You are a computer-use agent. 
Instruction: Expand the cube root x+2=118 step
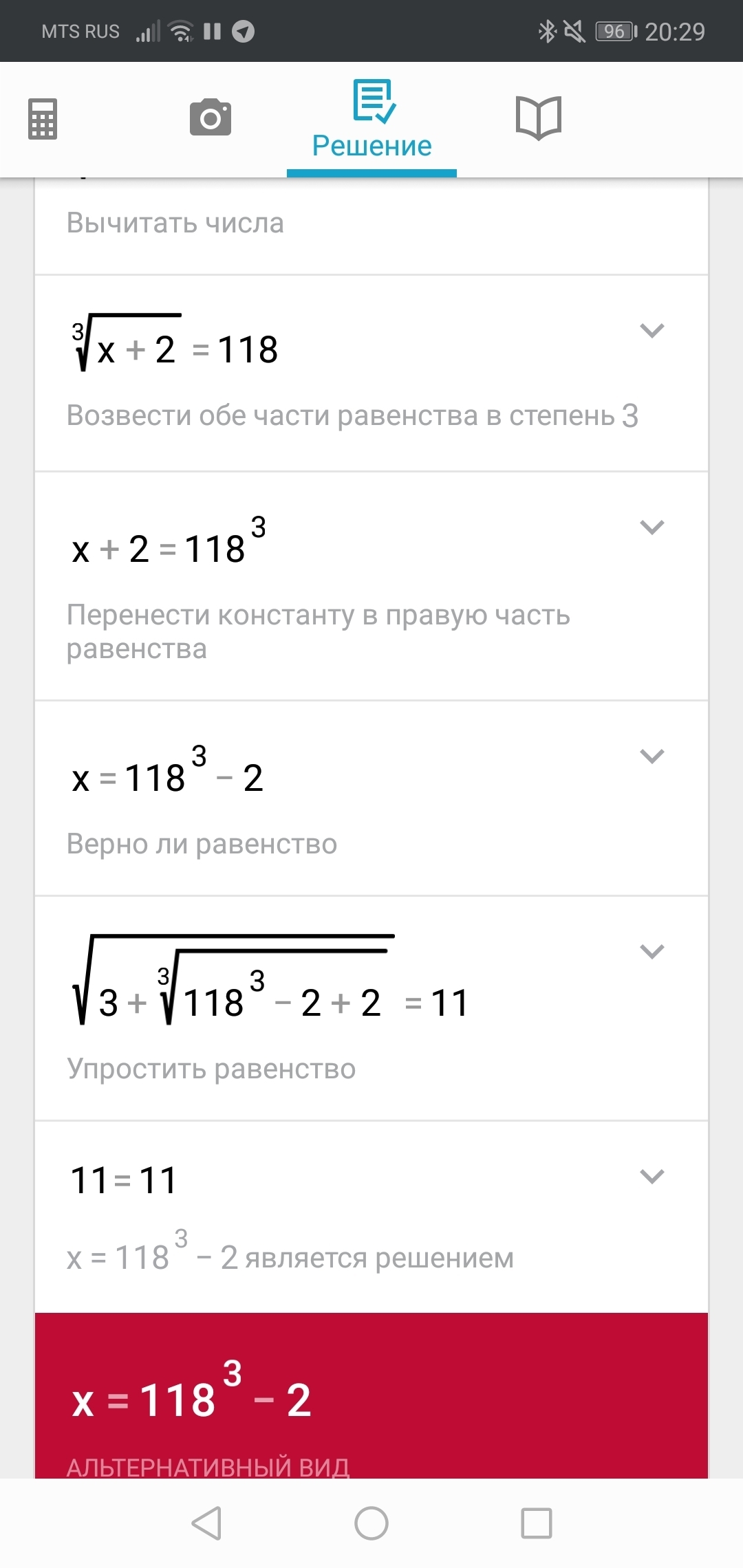point(652,331)
